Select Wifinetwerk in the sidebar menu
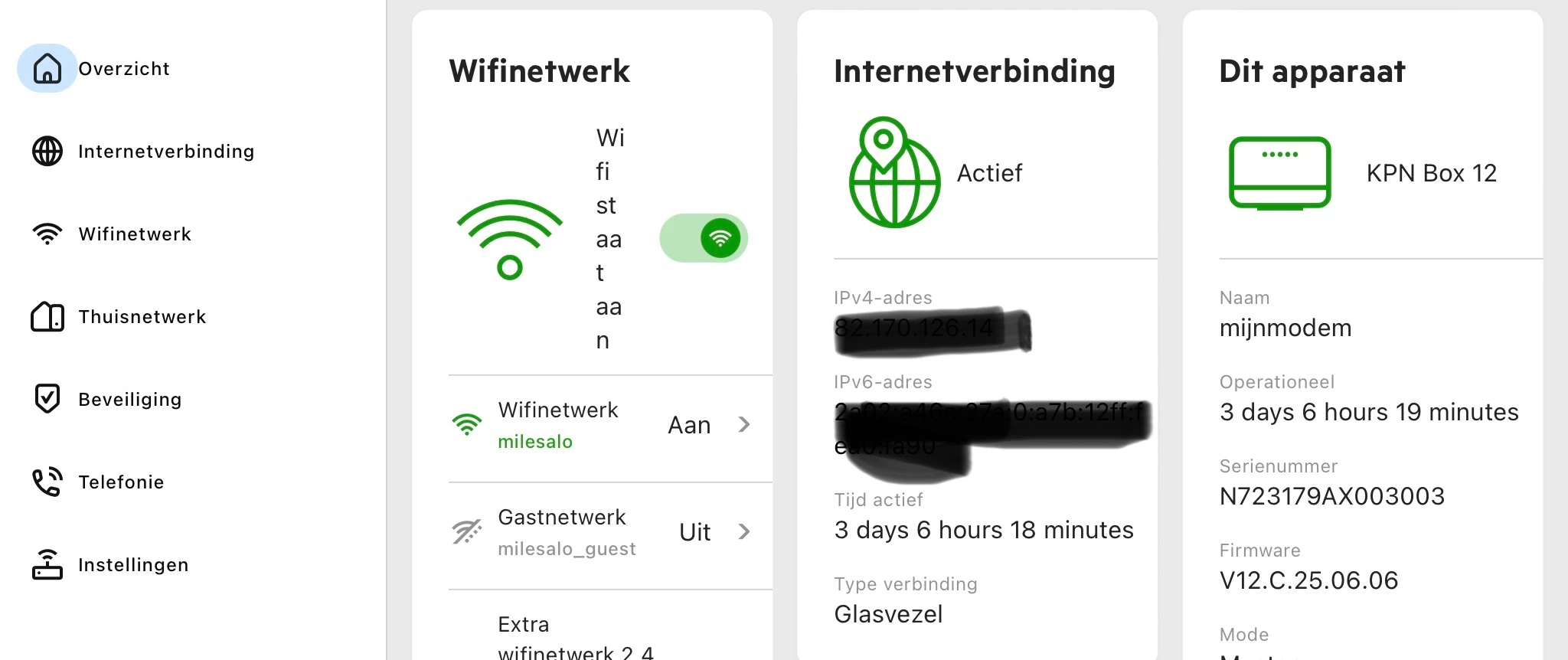The height and width of the screenshot is (660, 1568). click(x=134, y=234)
